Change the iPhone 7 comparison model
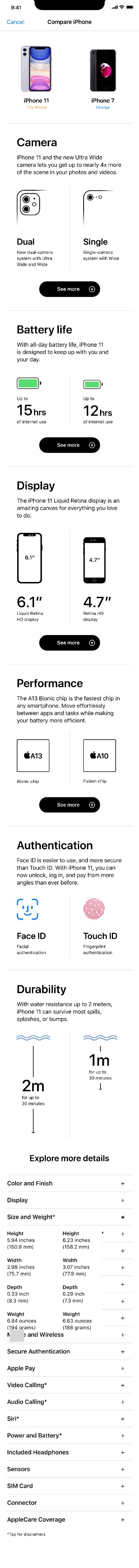Viewport: 139px width, 1568px height. (103, 107)
